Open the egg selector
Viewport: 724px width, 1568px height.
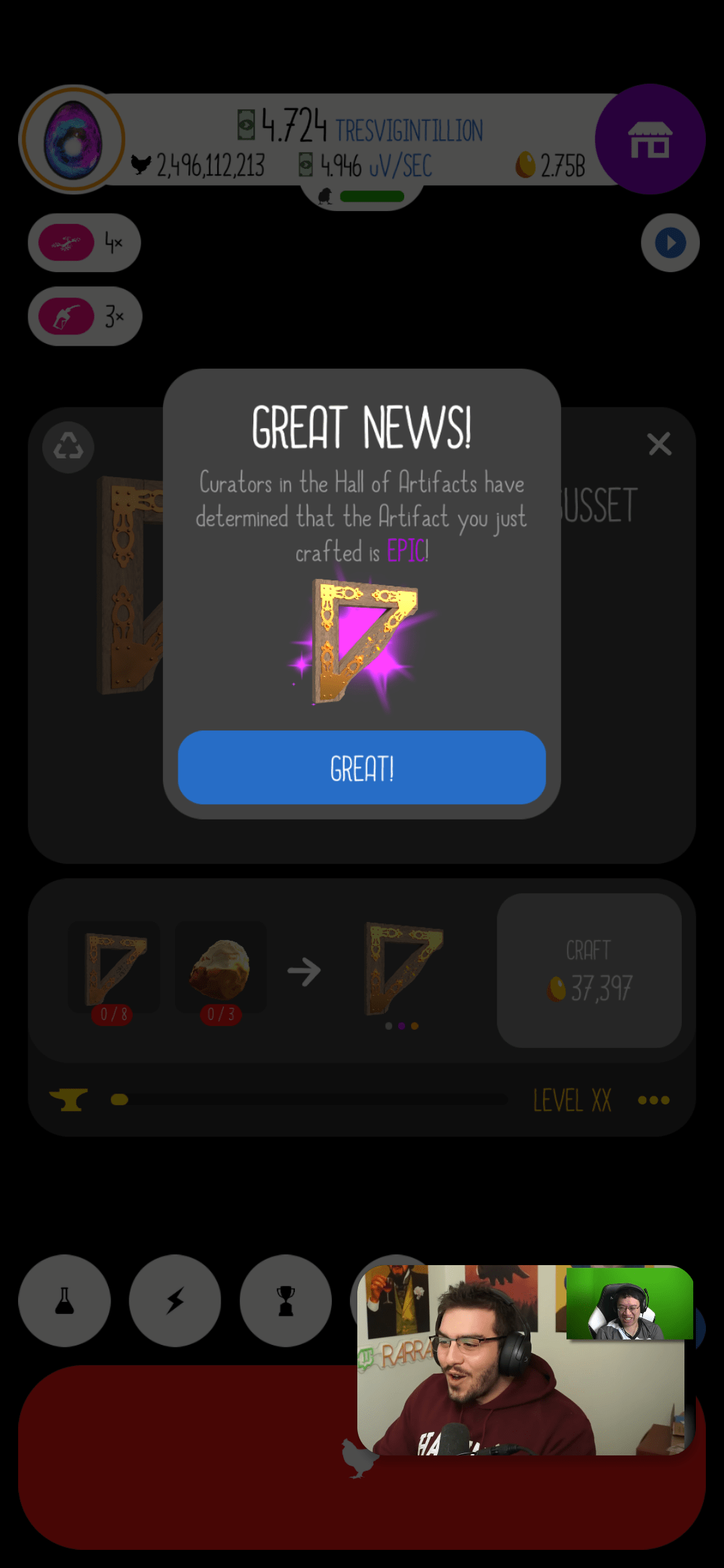(72, 139)
